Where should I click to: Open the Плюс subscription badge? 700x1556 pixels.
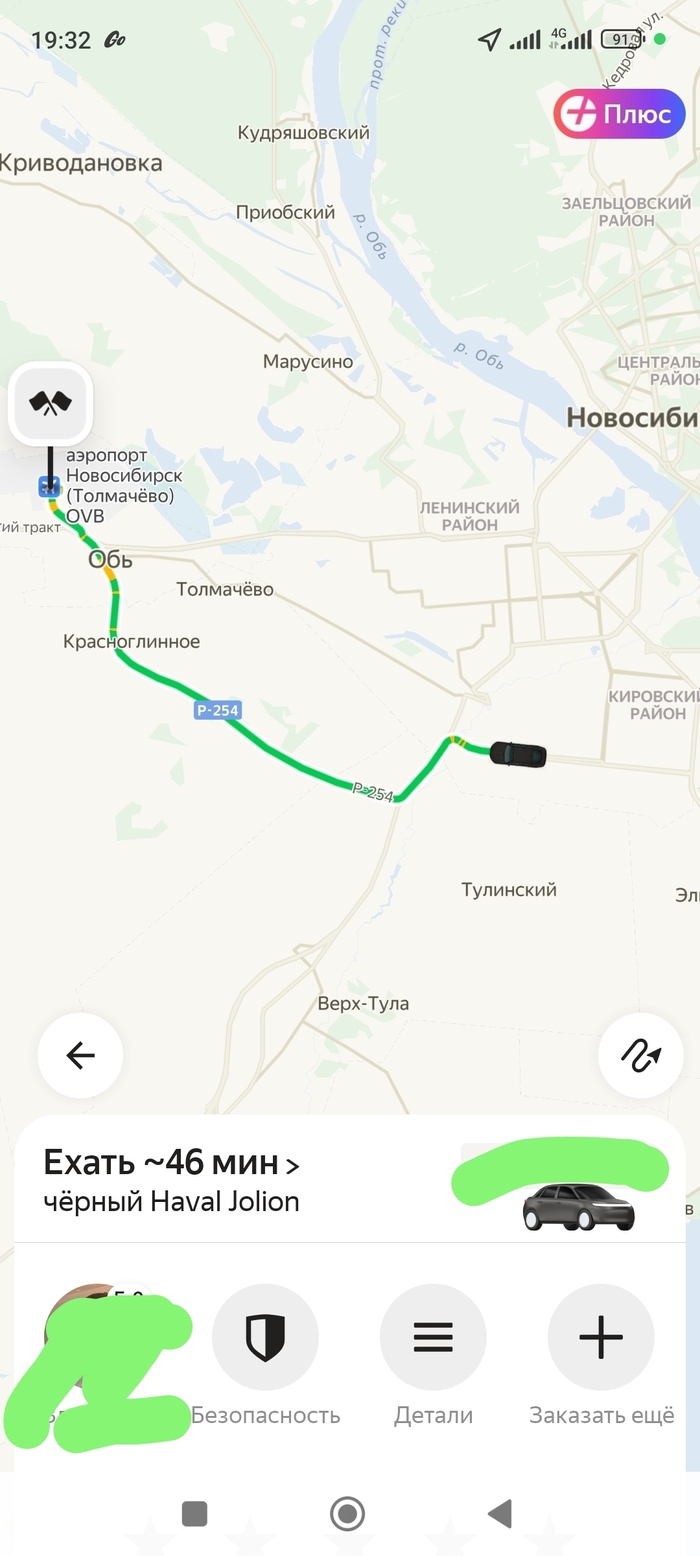click(x=619, y=114)
